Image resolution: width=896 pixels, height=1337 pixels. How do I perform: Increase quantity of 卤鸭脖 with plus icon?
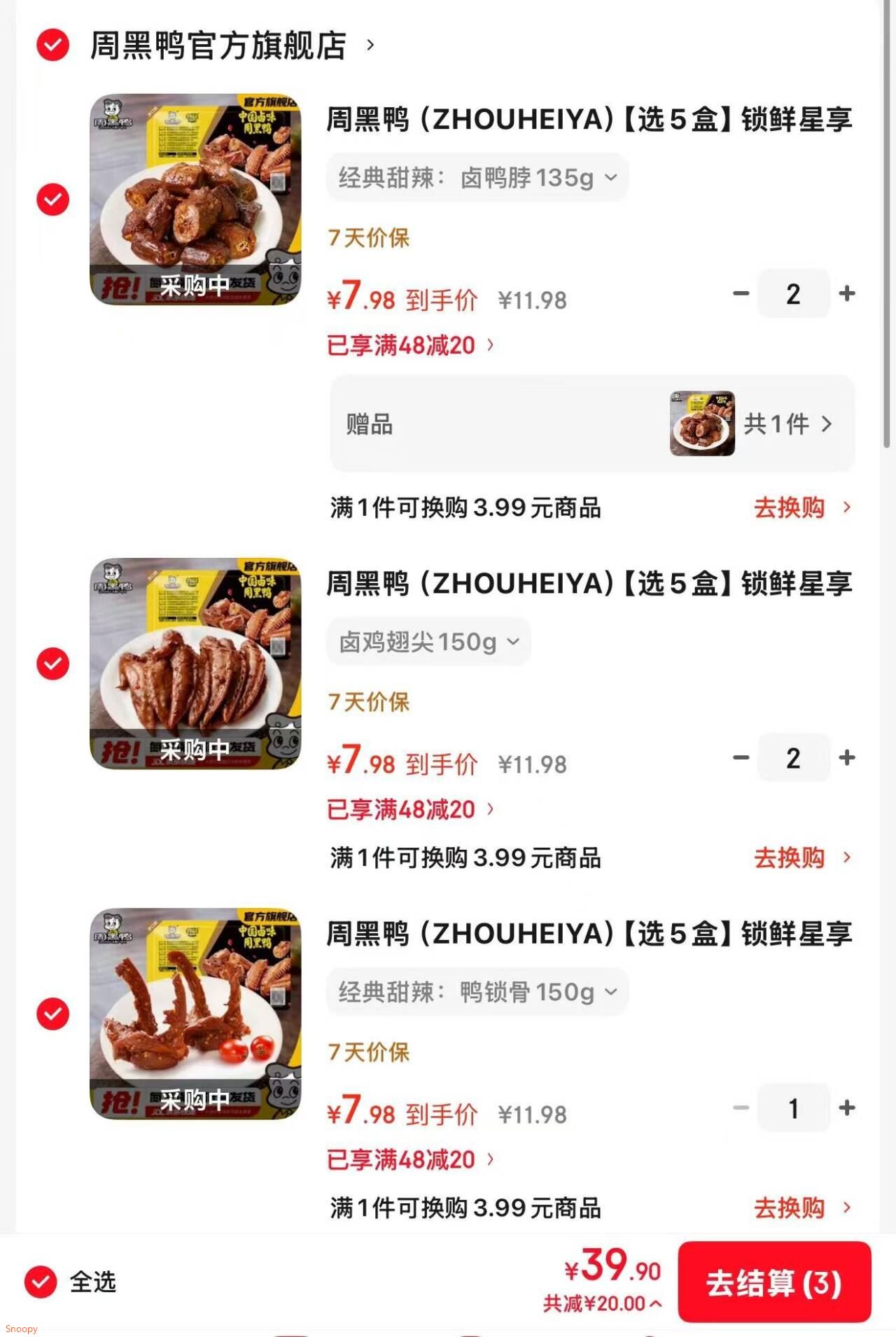(848, 294)
